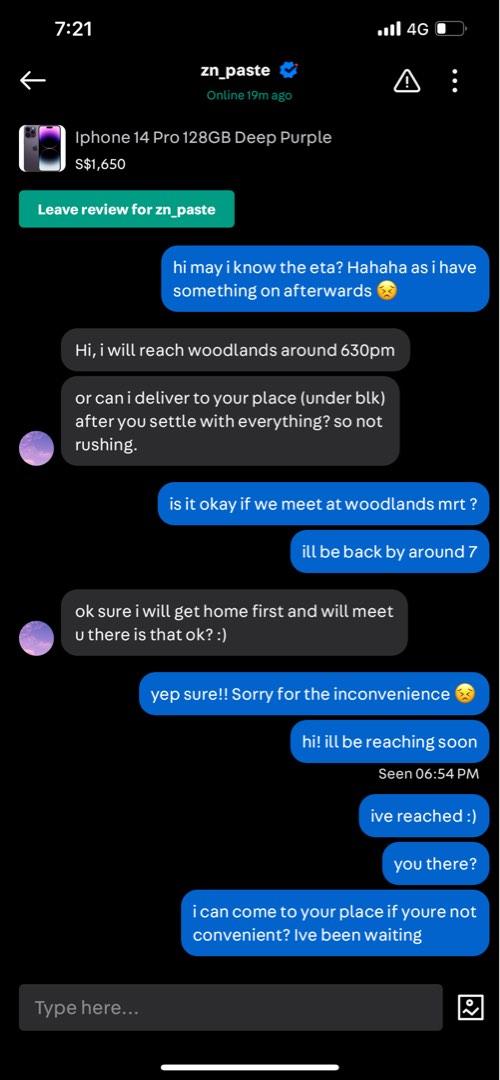This screenshot has height=1080, width=500.
Task: Open the report warning triangle icon
Action: (406, 81)
